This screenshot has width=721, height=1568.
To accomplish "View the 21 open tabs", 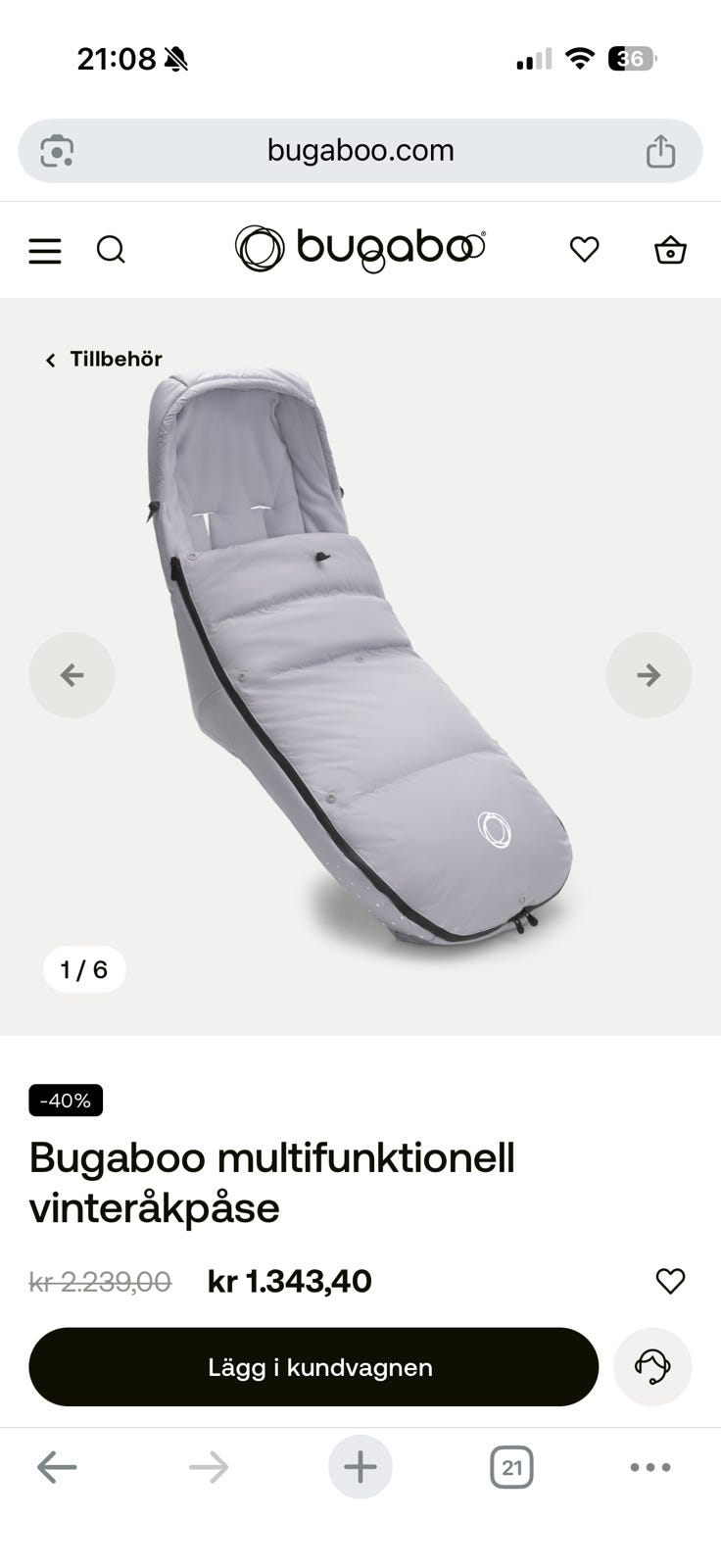I will pos(511,1467).
